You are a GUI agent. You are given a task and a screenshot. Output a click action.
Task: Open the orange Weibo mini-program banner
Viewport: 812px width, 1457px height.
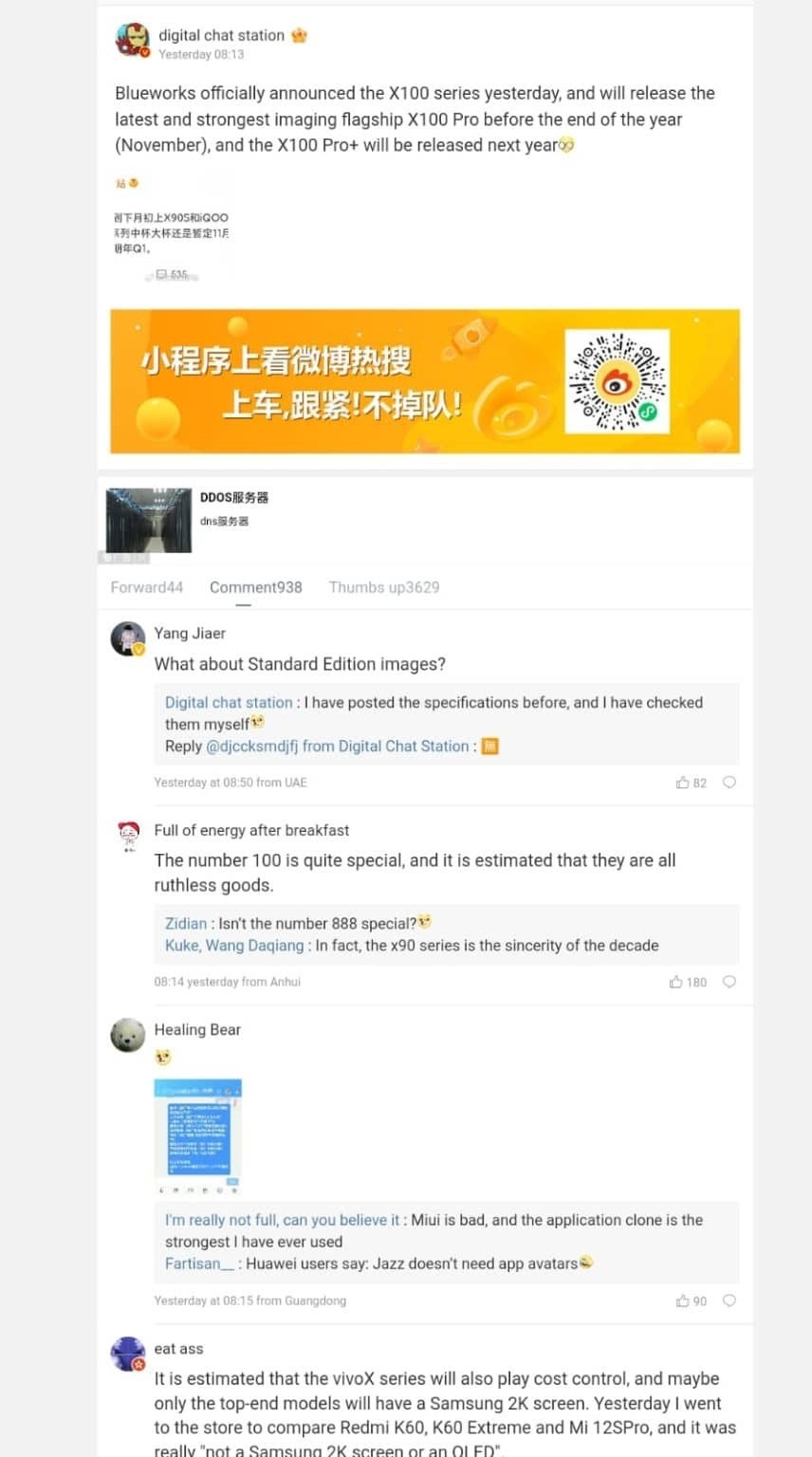click(x=425, y=381)
